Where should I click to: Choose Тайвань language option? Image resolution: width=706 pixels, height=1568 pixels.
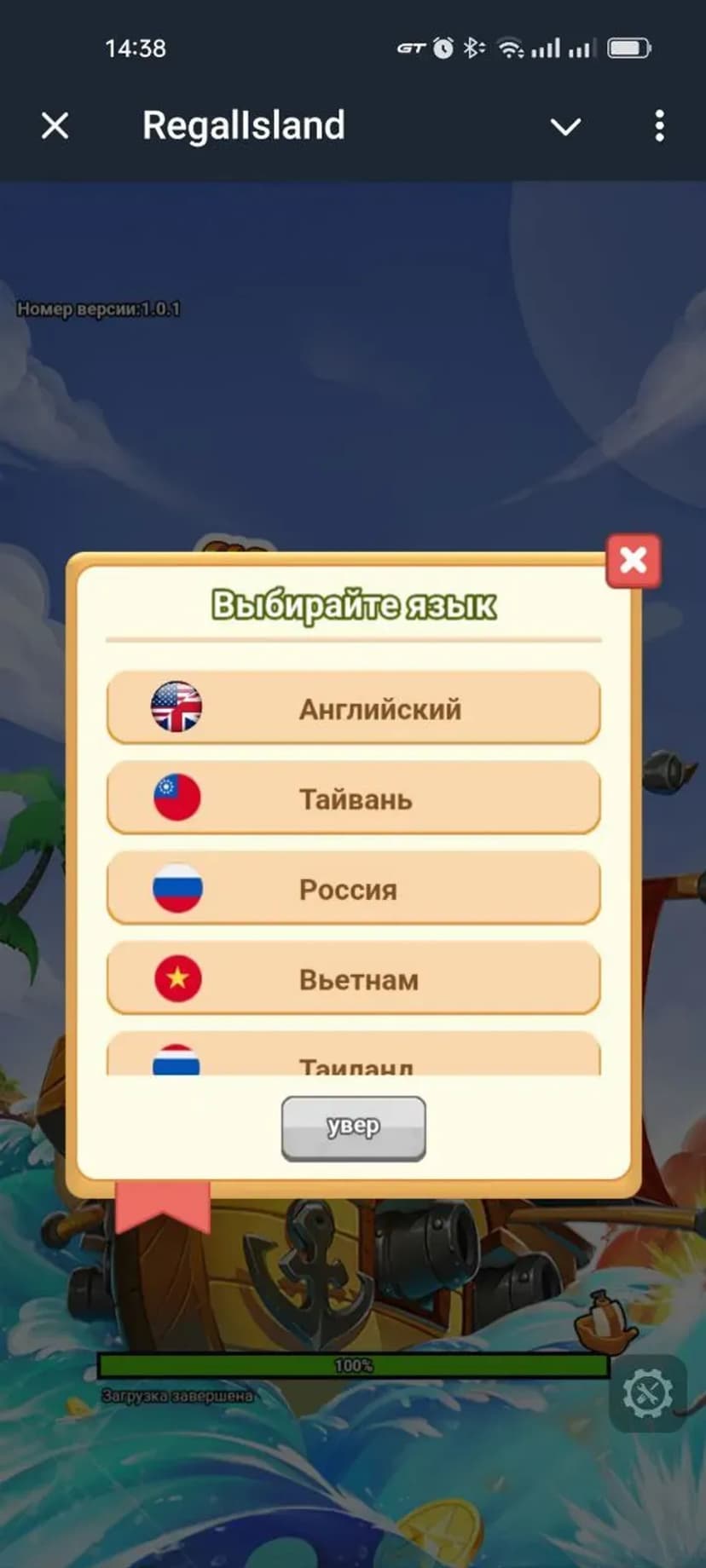pos(353,798)
